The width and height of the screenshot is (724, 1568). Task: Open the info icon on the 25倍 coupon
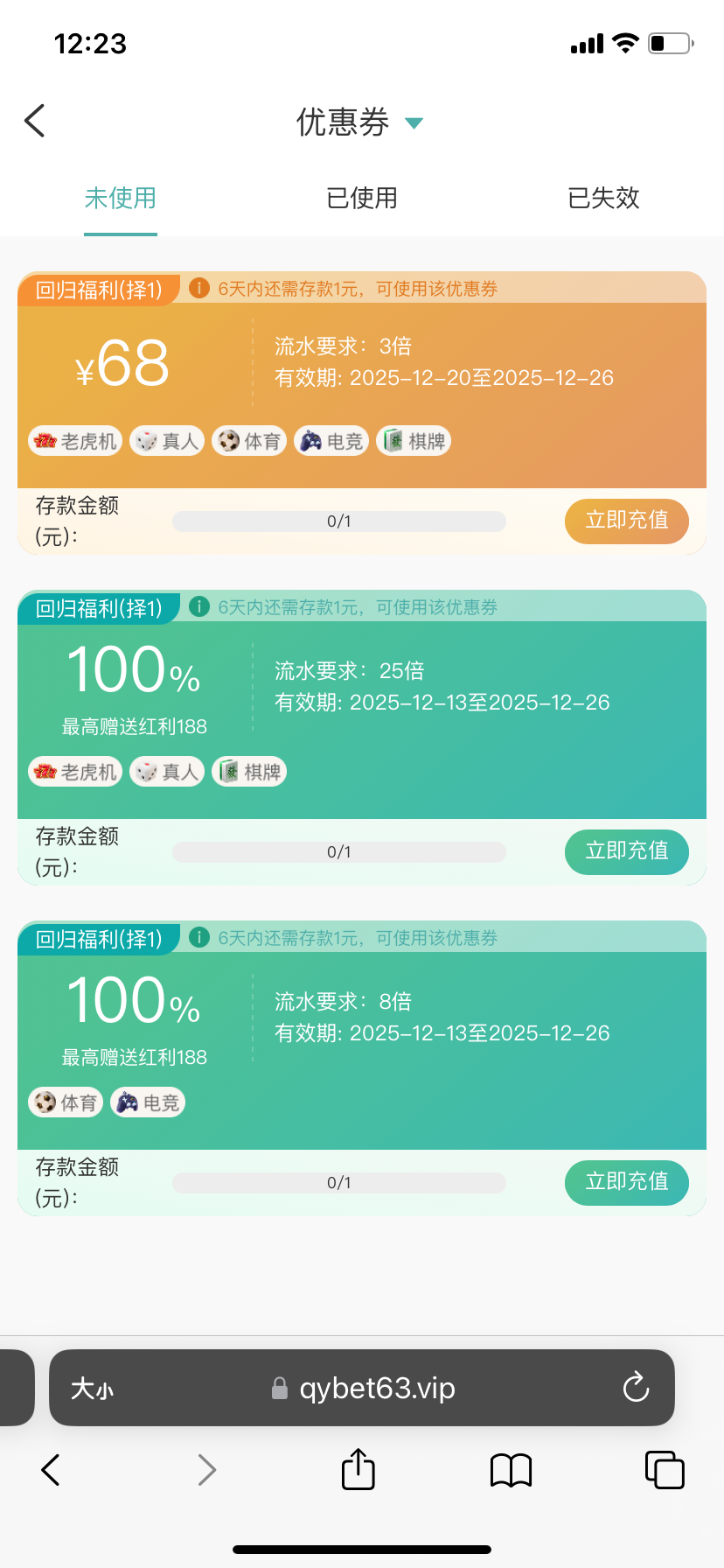tap(199, 606)
